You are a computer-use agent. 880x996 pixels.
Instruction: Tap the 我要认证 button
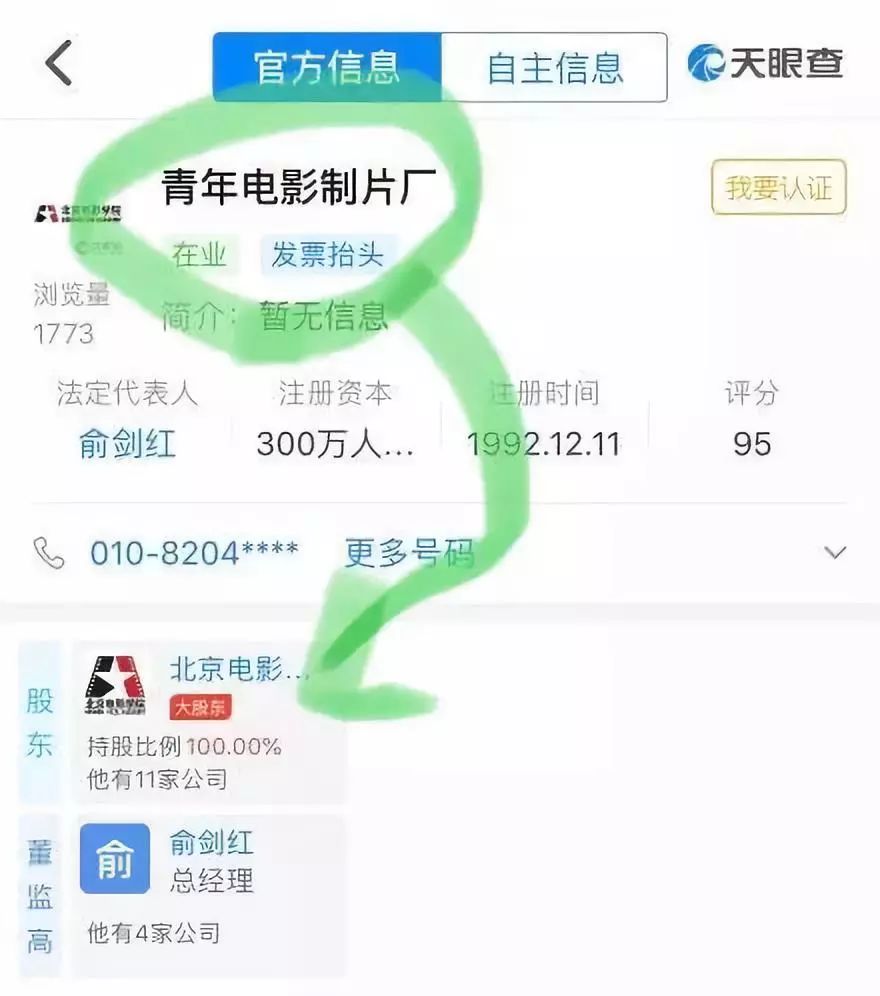point(778,188)
